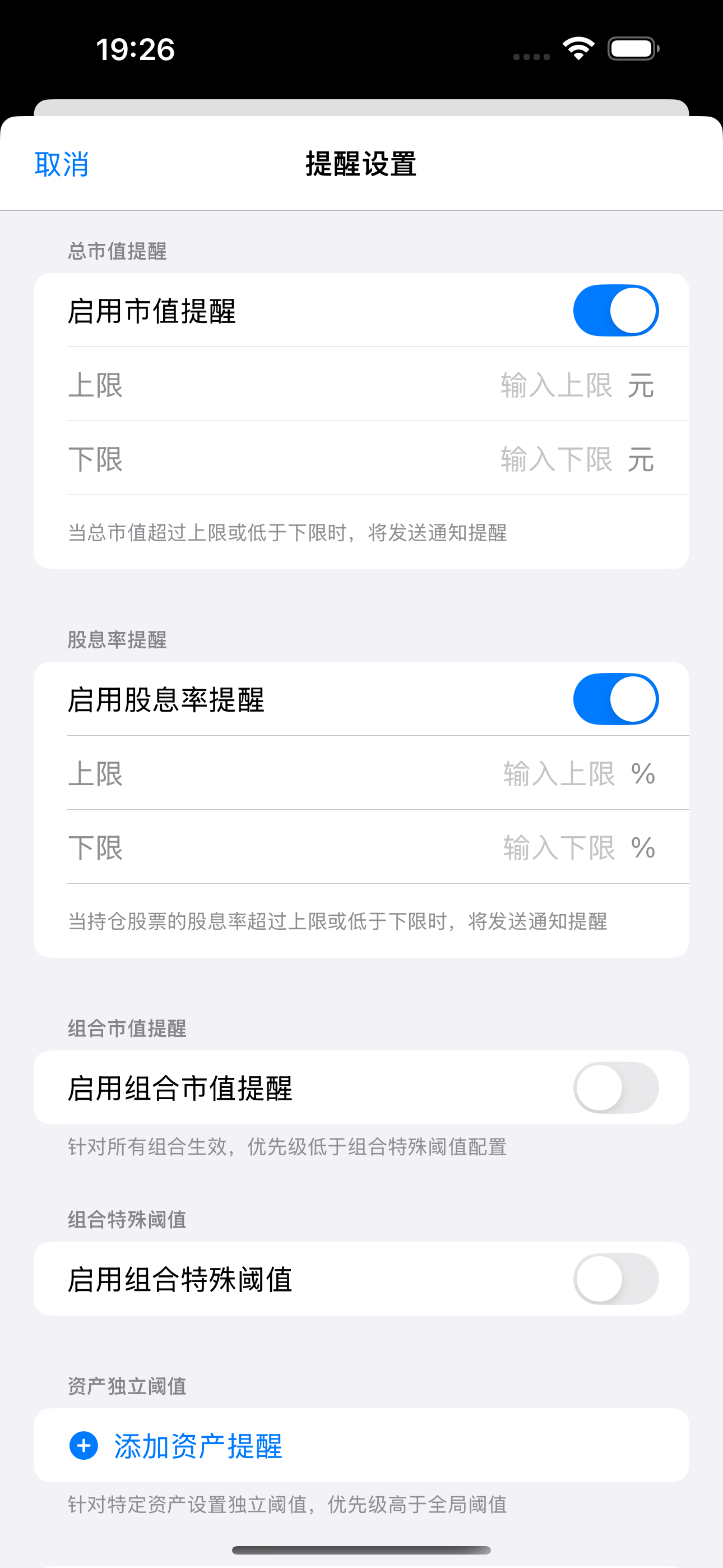The width and height of the screenshot is (723, 1568).
Task: Tap the battery icon in status bar
Action: [x=630, y=49]
